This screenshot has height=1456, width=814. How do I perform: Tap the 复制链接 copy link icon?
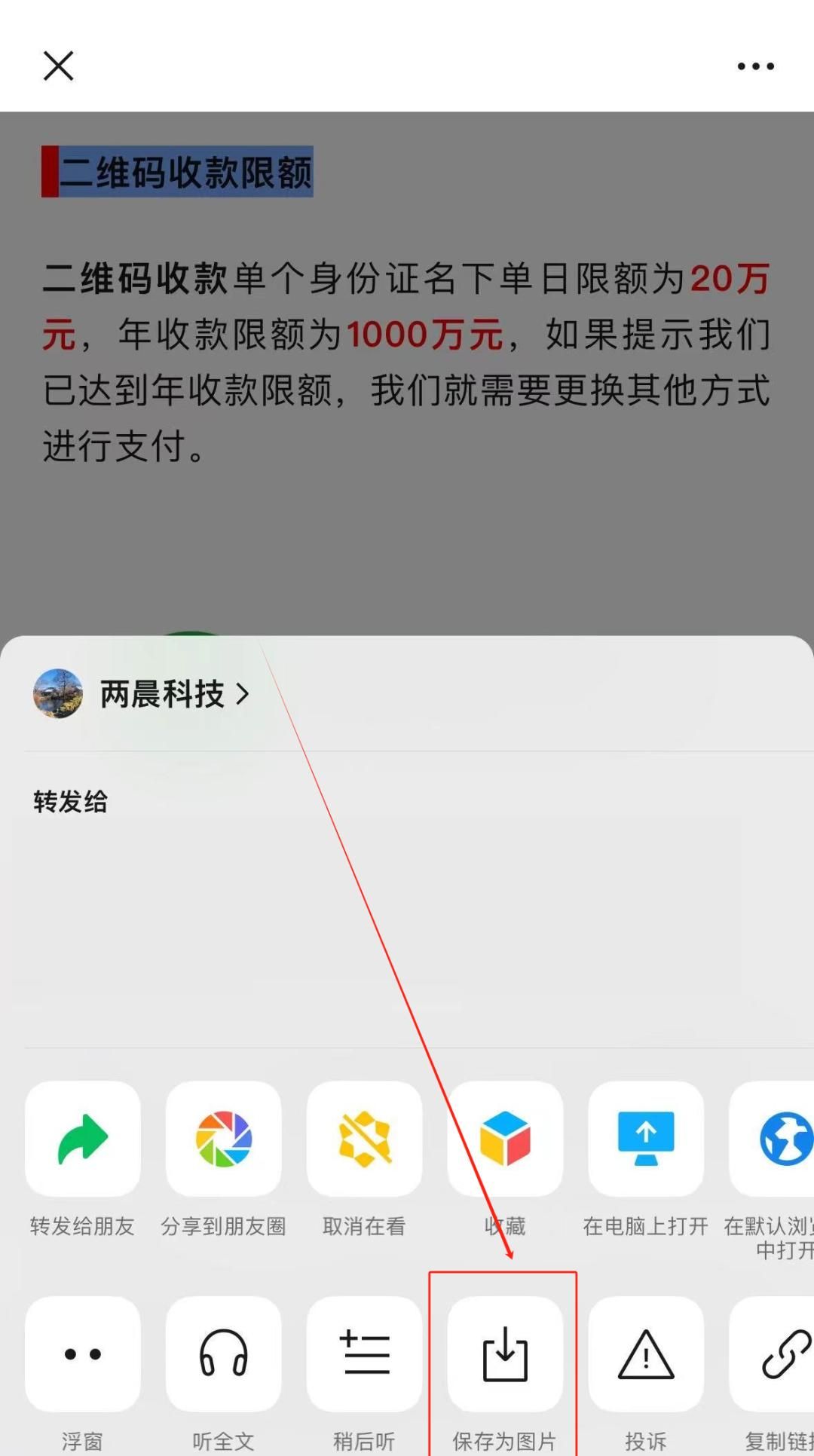coord(784,1353)
